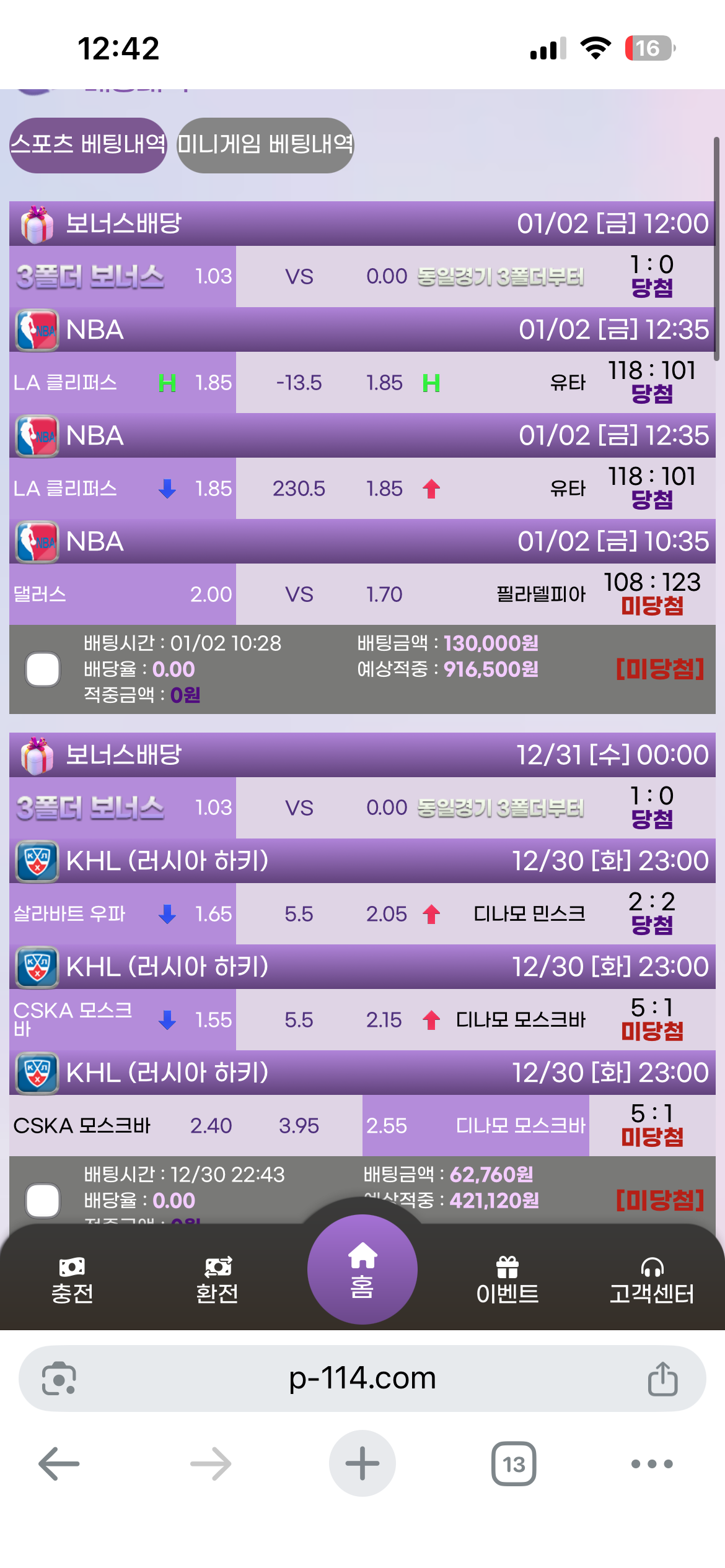Open 충전 in the bottom bar
This screenshot has width=725, height=1568.
72,1281
